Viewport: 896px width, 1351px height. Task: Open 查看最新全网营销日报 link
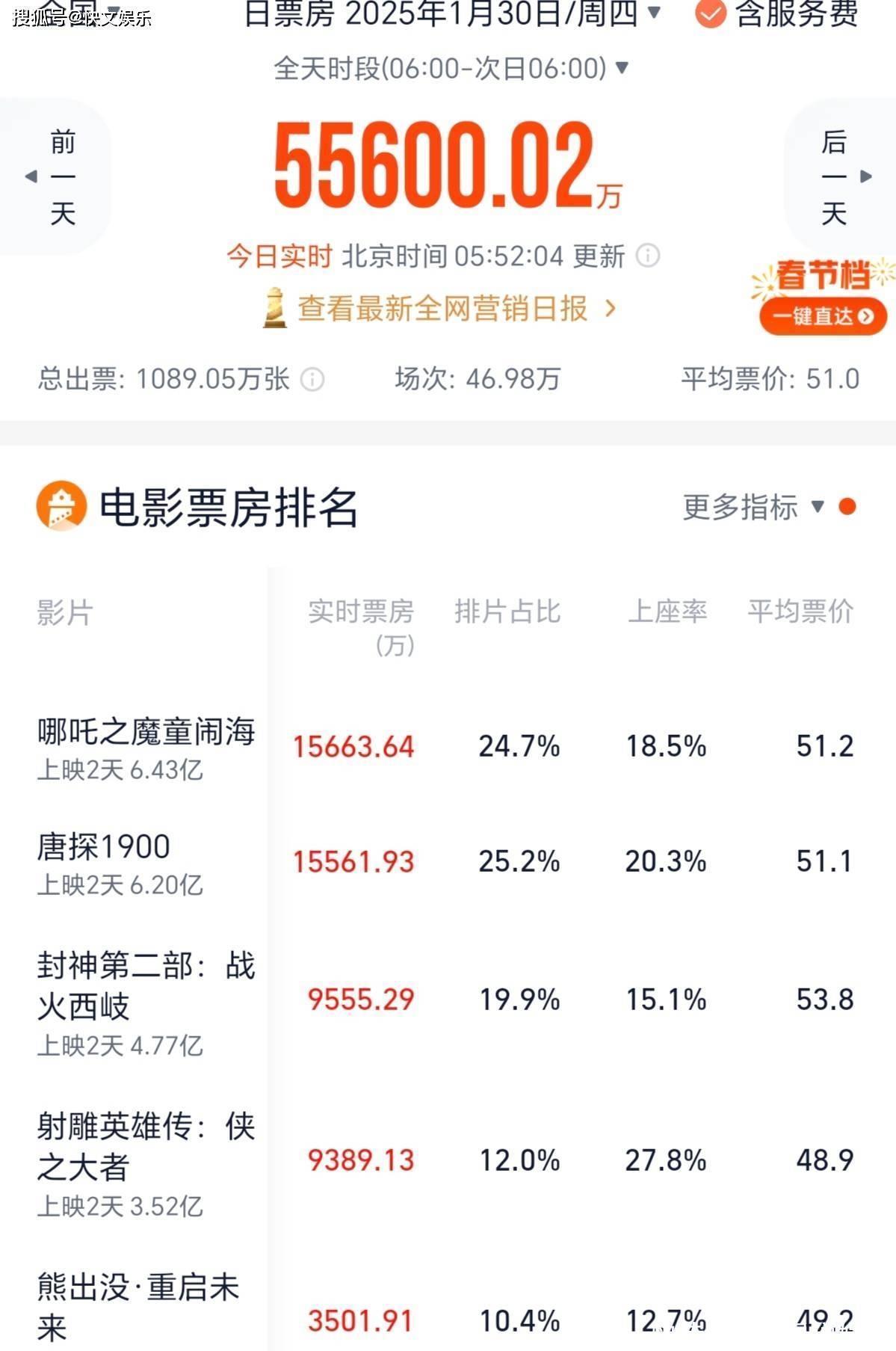pyautogui.click(x=442, y=308)
